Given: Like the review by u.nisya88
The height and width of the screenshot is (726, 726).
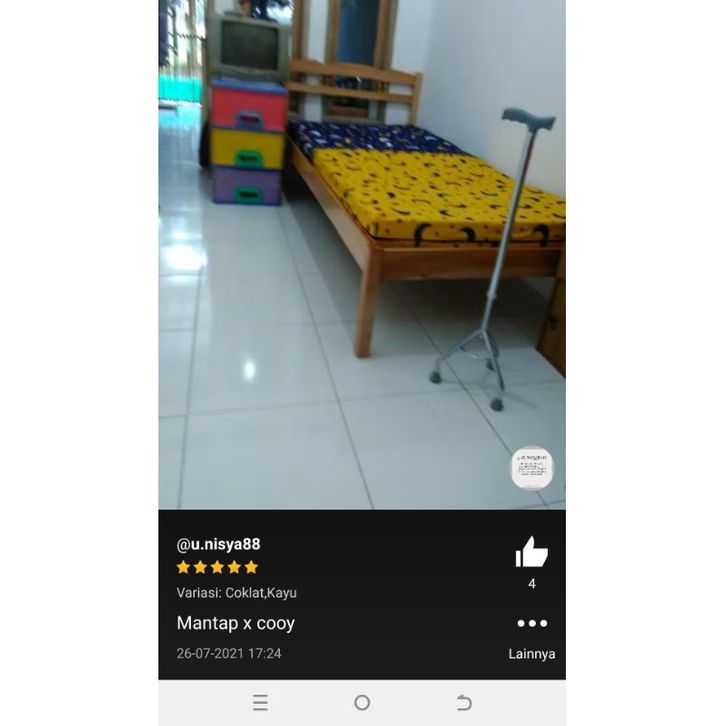Looking at the screenshot, I should point(531,552).
